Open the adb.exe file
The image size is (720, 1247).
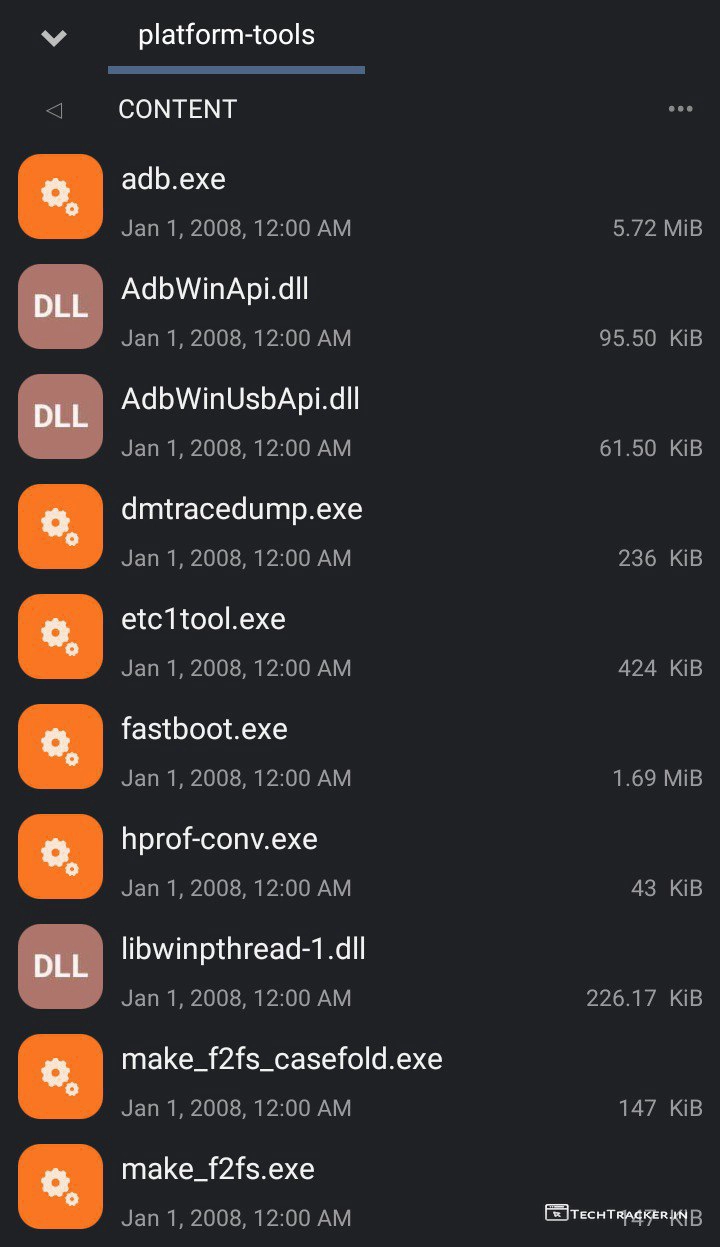coord(173,180)
